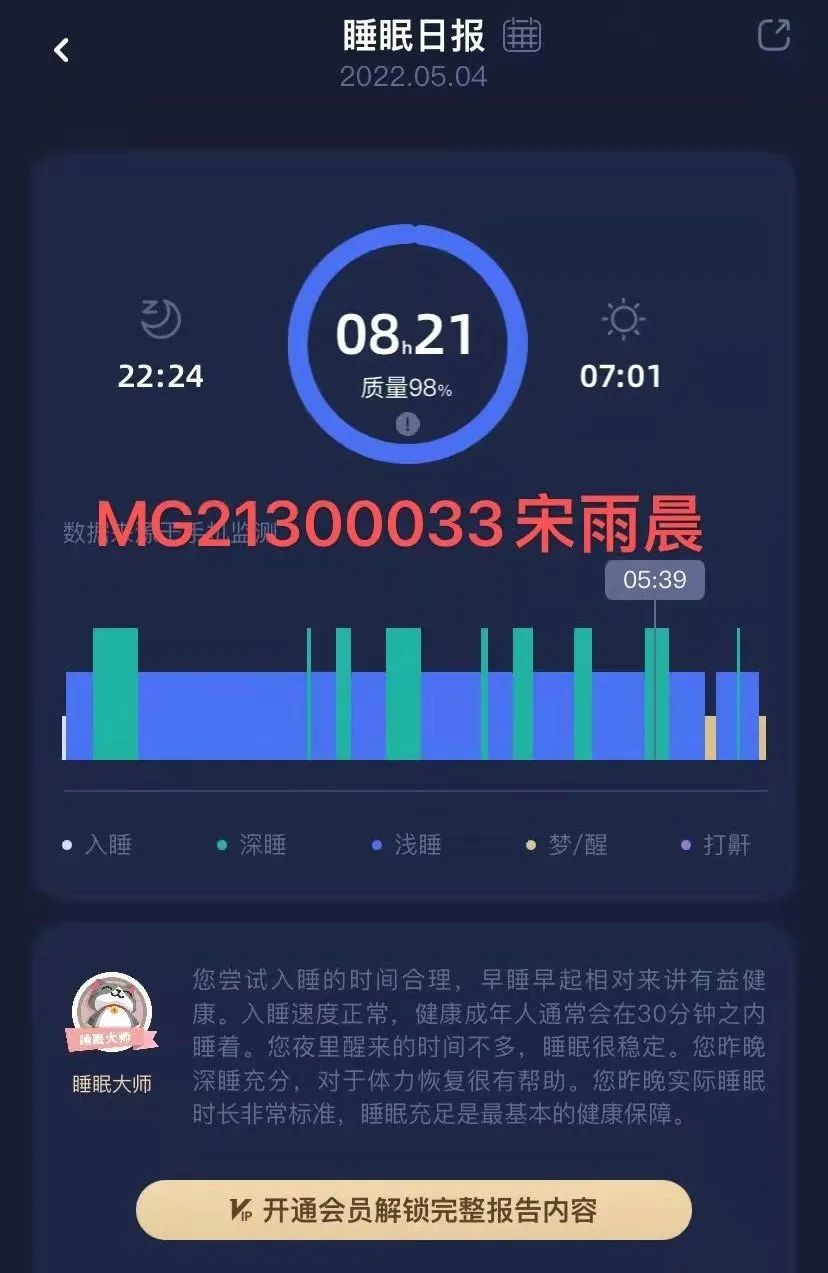This screenshot has width=828, height=1273.
Task: Share the sleep daily report
Action: (x=773, y=36)
